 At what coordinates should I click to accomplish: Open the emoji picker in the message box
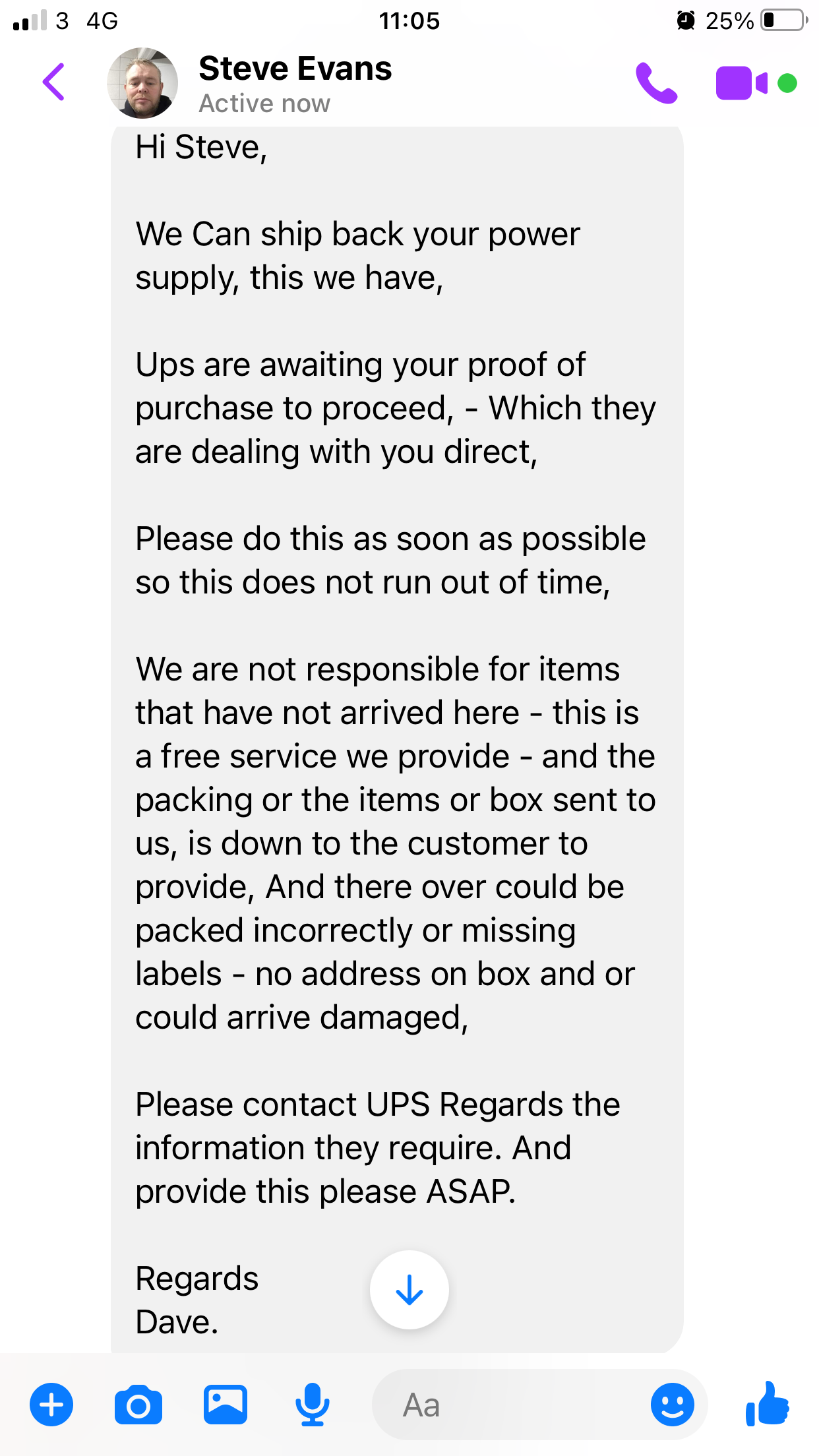[x=672, y=1405]
